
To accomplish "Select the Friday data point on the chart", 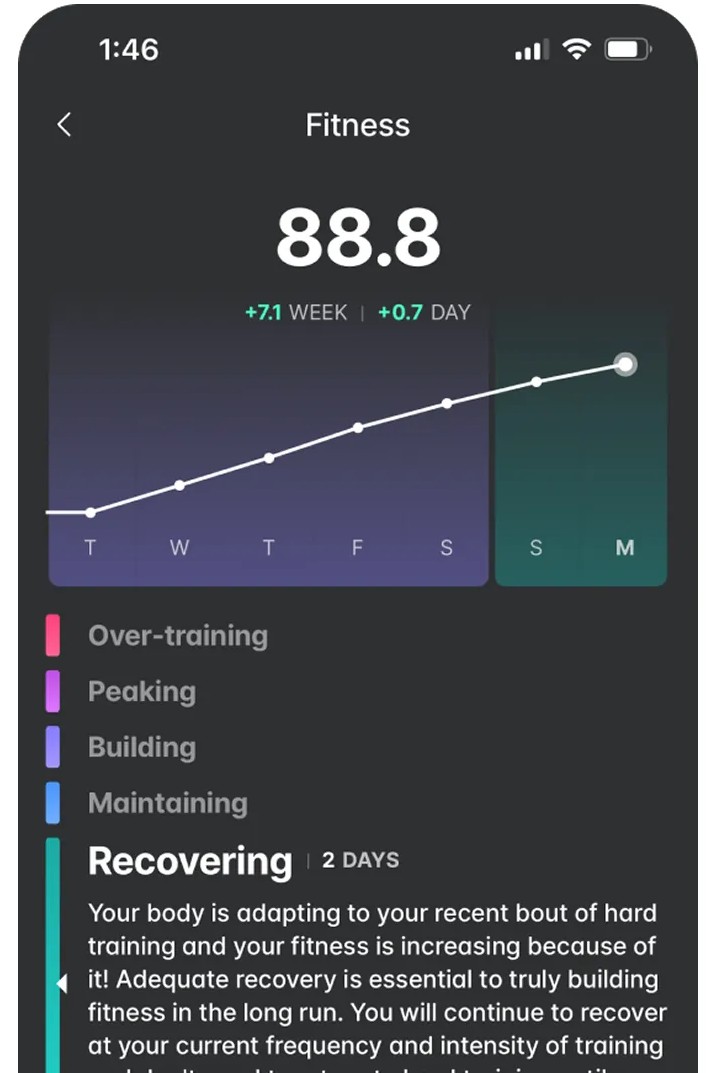I will pos(358,428).
